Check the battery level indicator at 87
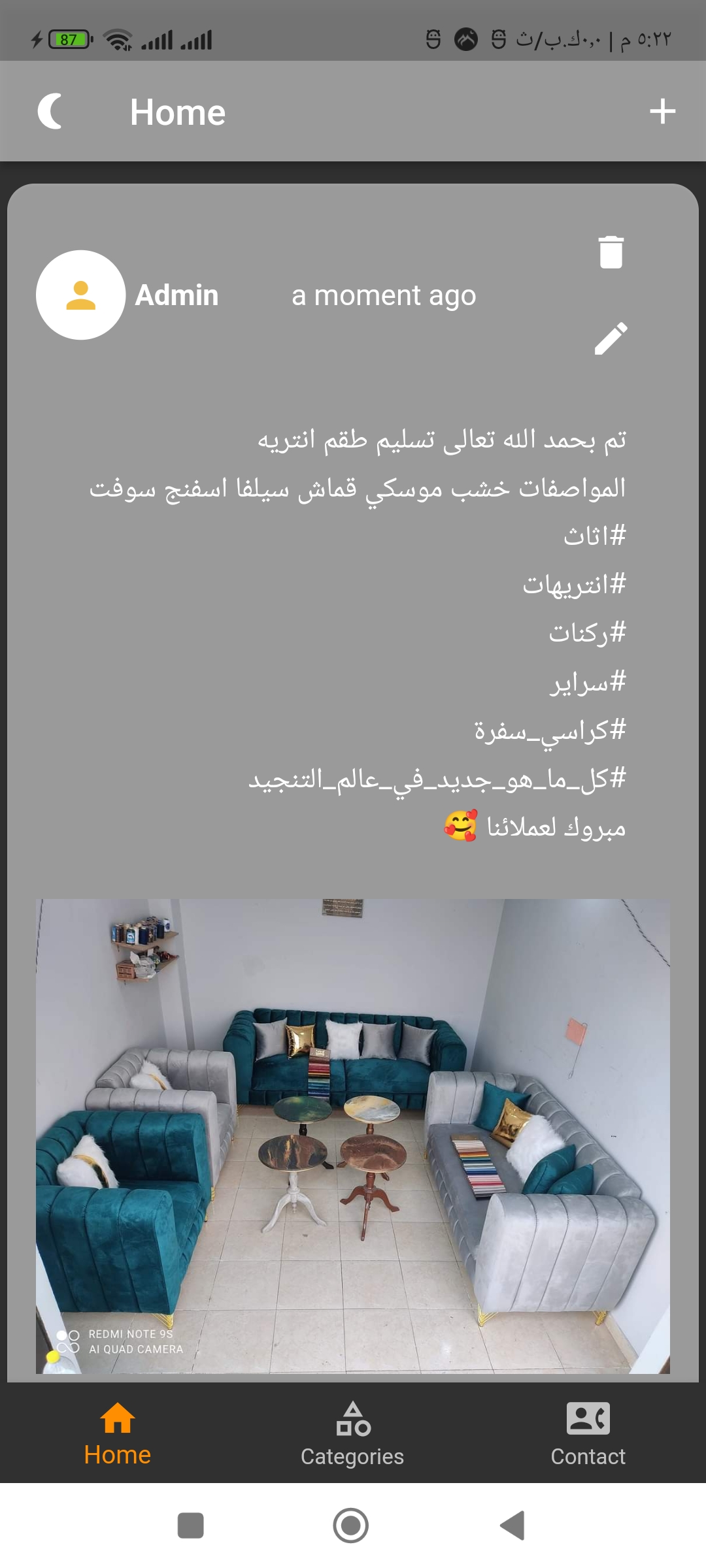The image size is (706, 1568). (69, 38)
